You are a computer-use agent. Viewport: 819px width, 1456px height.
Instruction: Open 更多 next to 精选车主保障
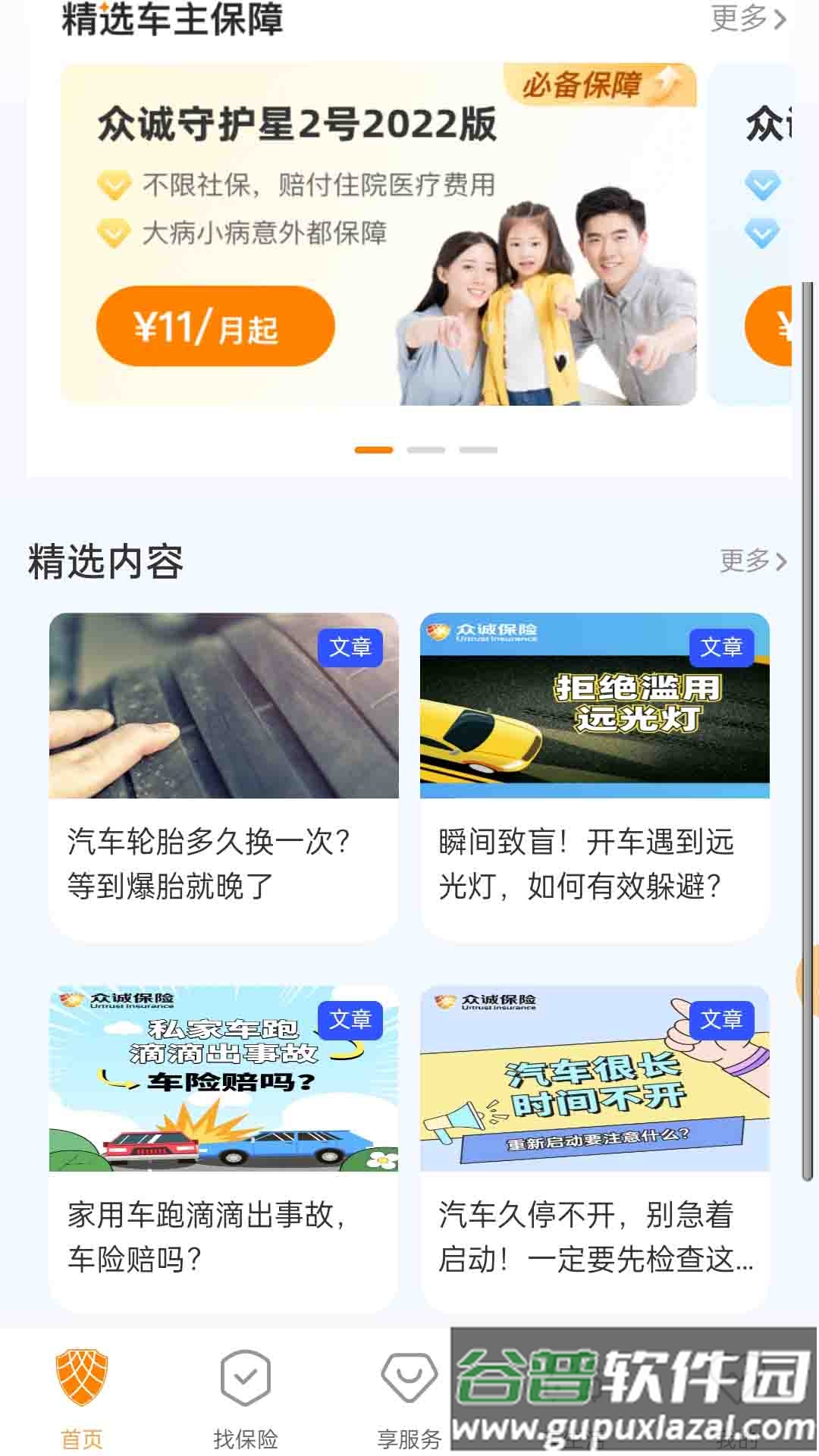tap(748, 19)
